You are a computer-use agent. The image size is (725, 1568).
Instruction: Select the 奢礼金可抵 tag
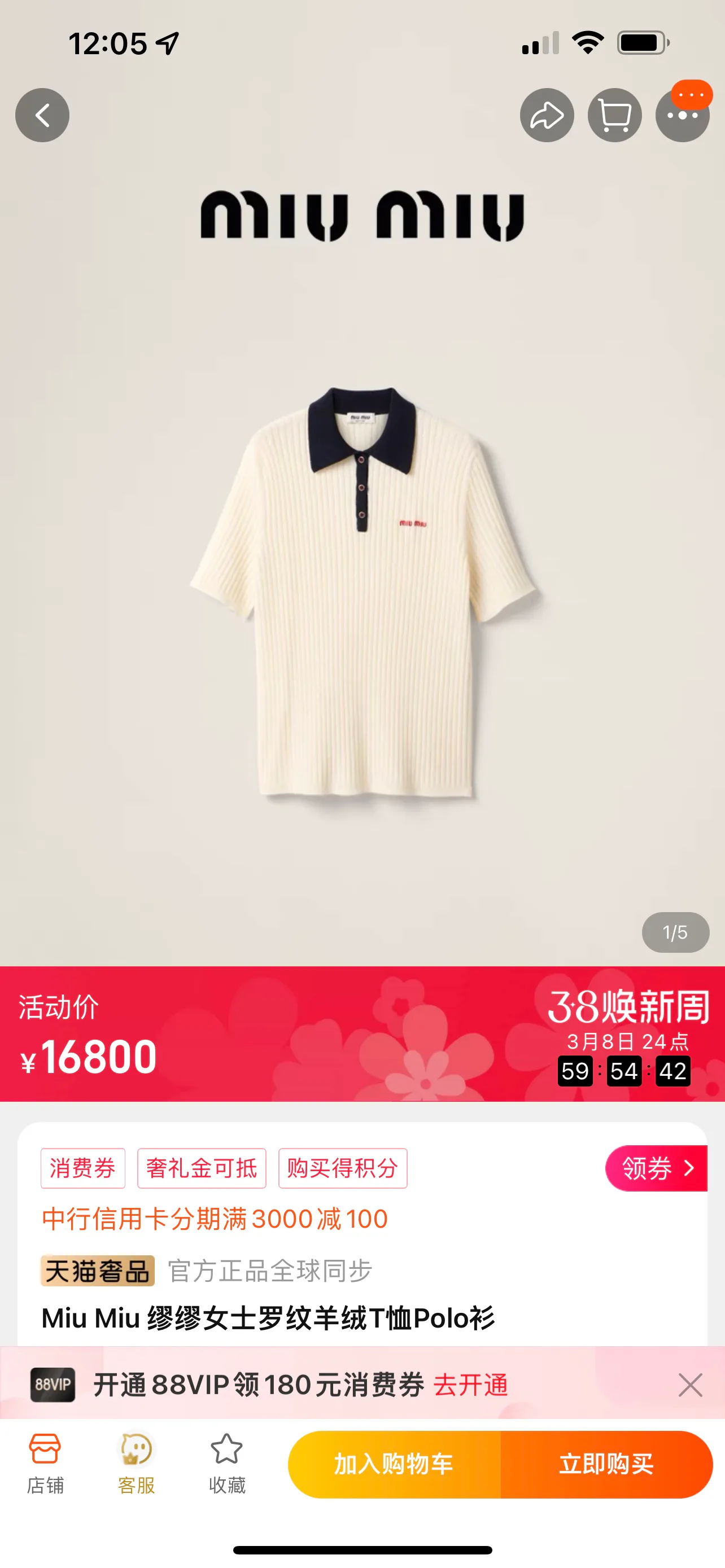[202, 1168]
